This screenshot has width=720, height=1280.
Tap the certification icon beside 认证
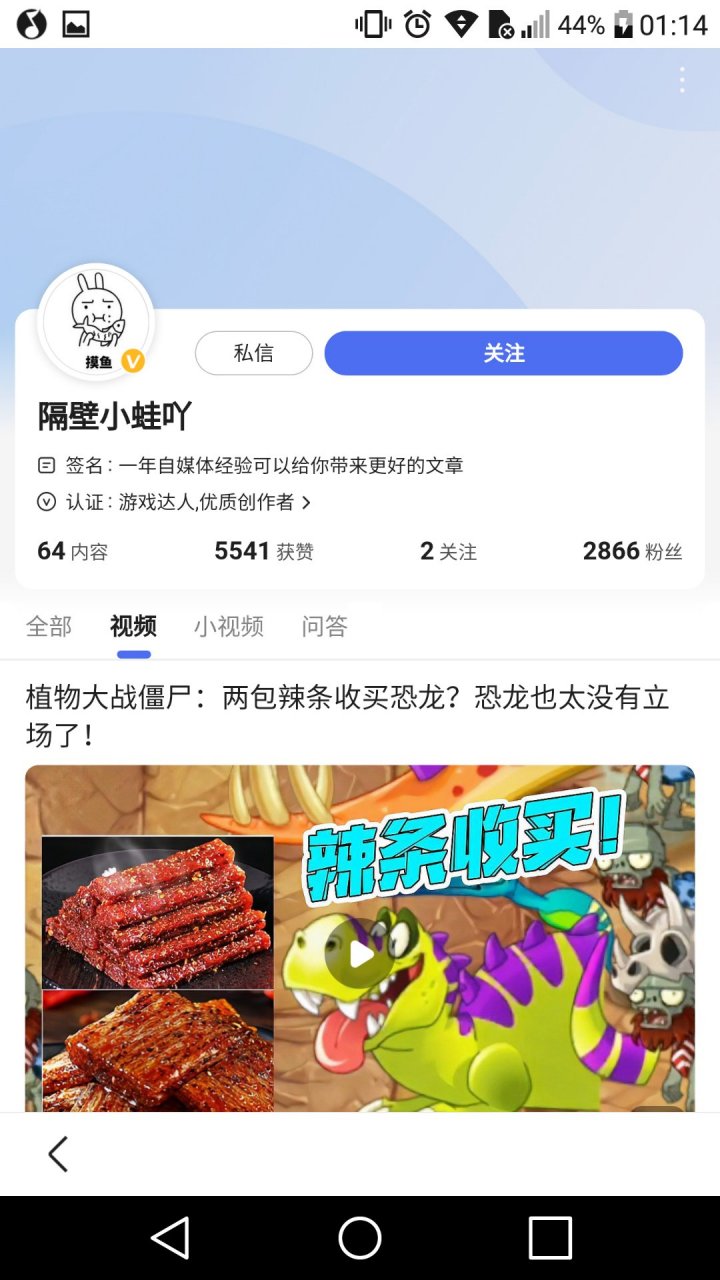[x=46, y=502]
